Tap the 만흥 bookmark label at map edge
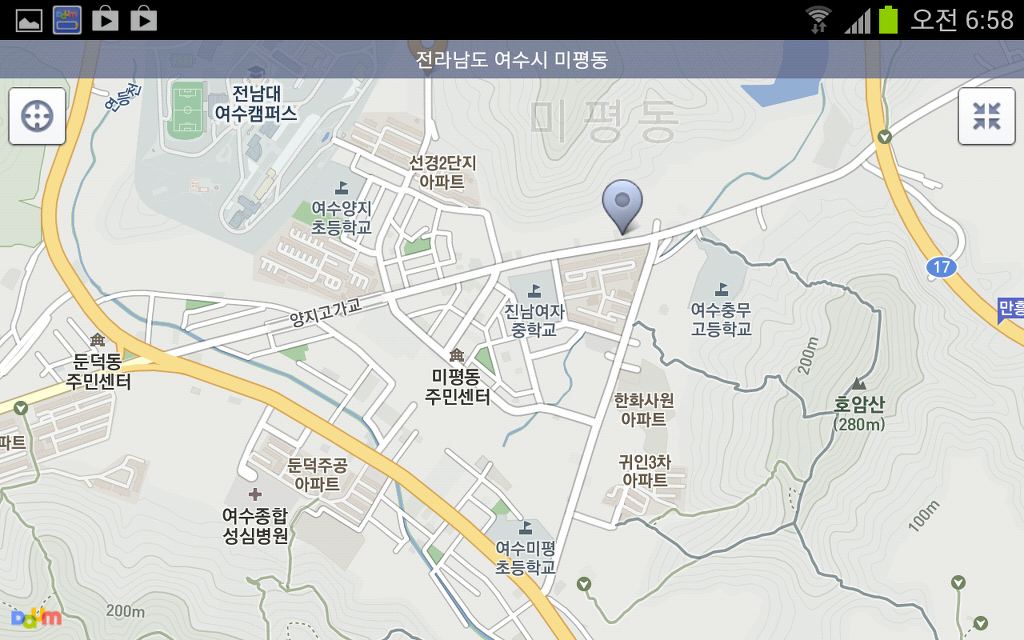Viewport: 1024px width, 640px height. click(1011, 310)
